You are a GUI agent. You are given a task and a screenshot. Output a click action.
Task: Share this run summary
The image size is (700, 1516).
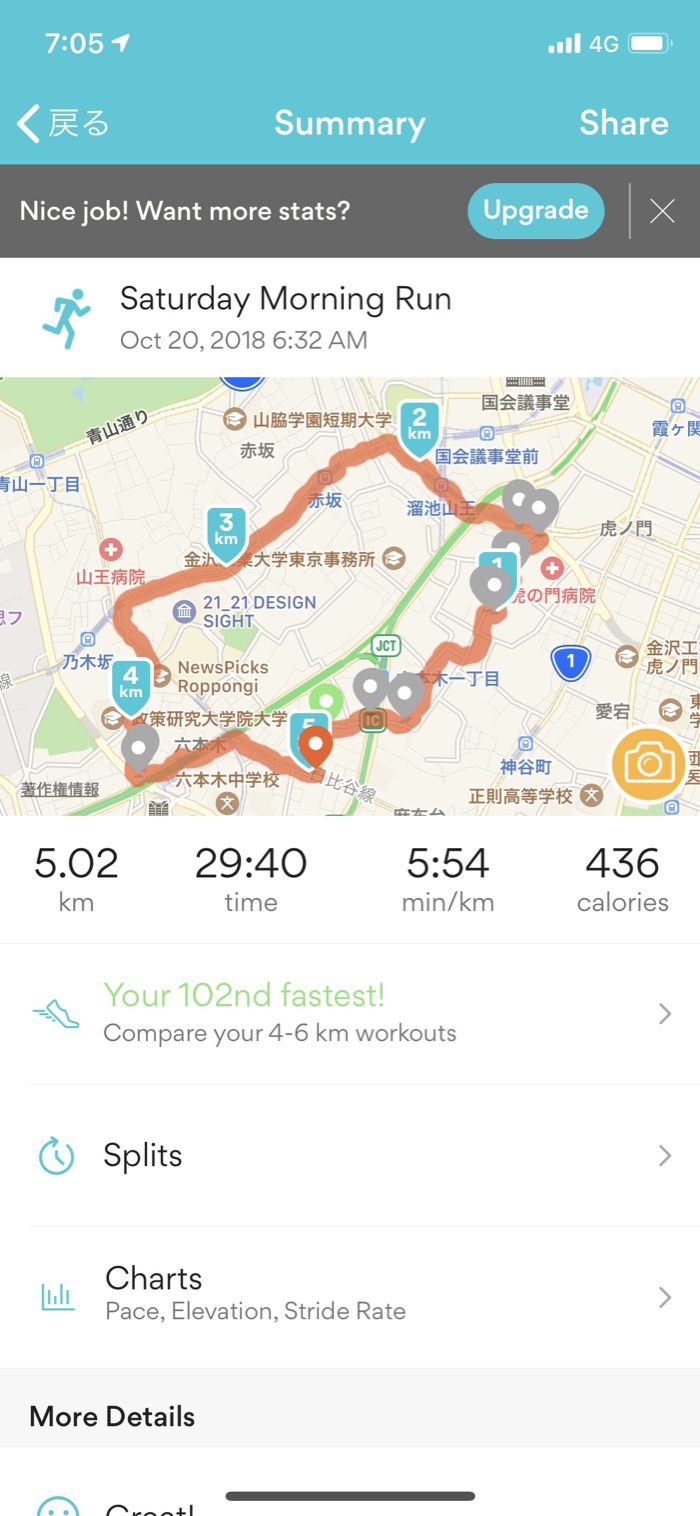[623, 123]
